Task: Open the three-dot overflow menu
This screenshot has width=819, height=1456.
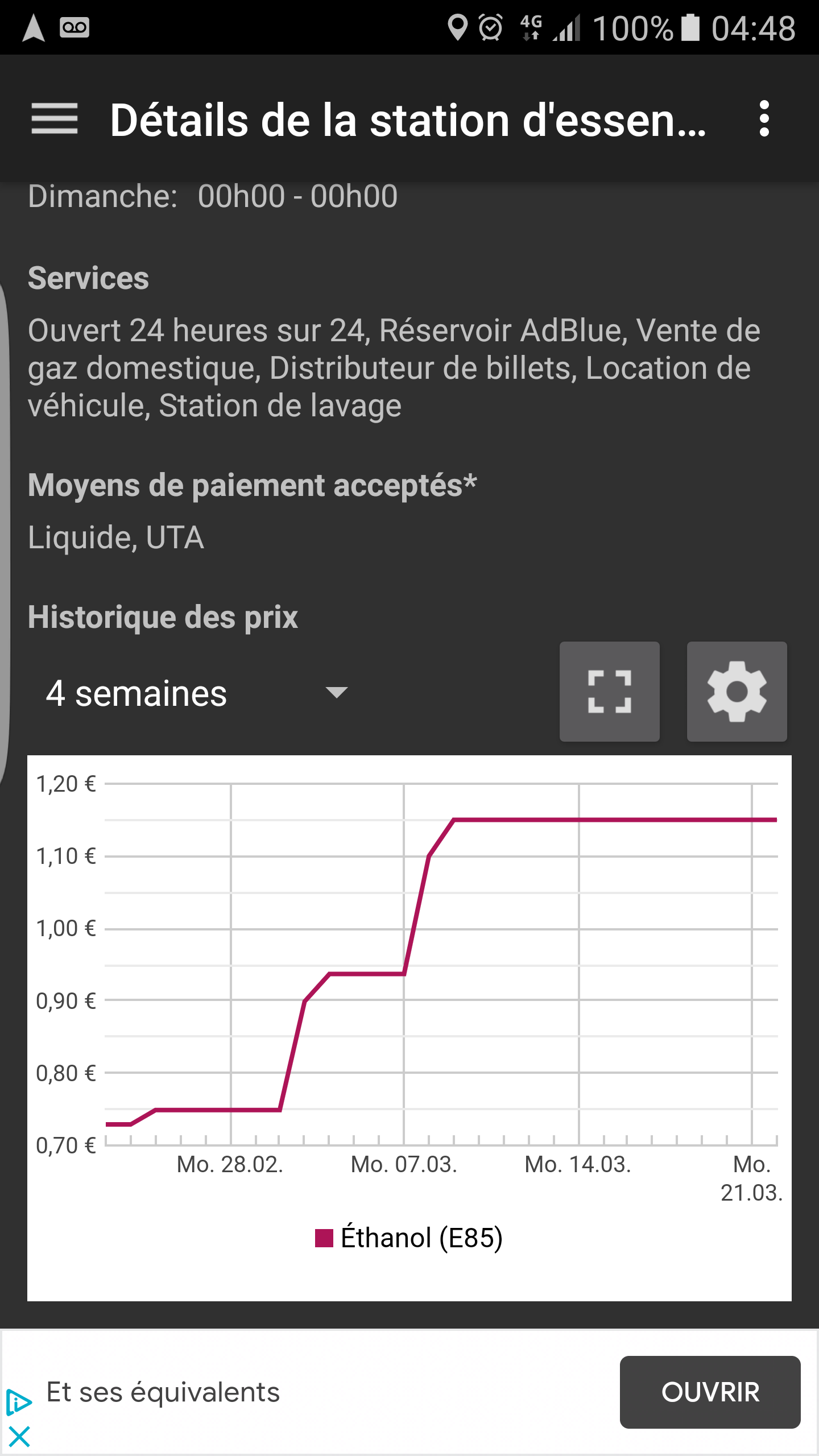Action: point(764,119)
